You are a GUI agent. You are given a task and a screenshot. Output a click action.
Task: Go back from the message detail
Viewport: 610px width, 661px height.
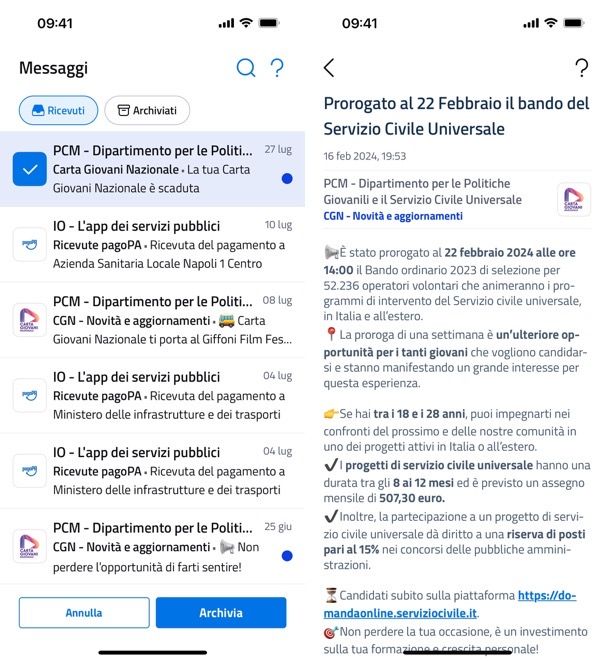pyautogui.click(x=329, y=68)
